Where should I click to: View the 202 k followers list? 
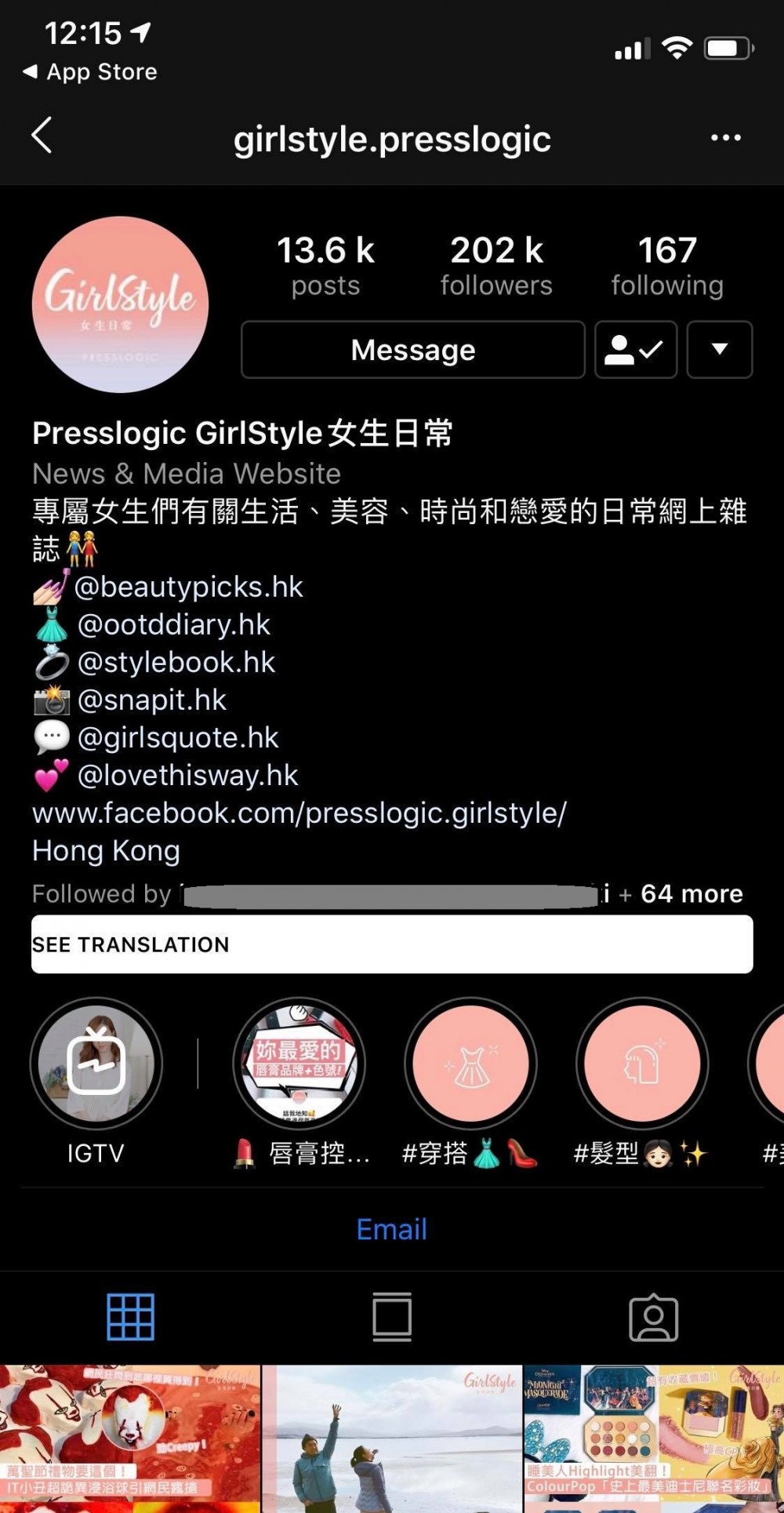pos(496,266)
